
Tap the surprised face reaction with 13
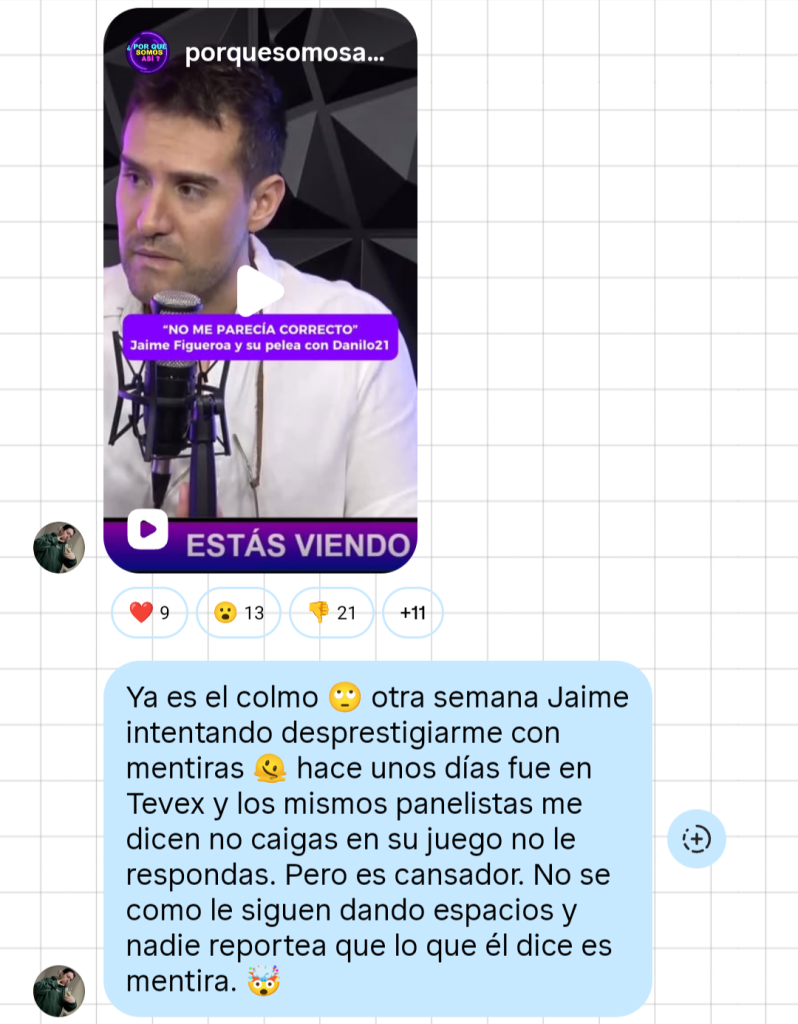[x=239, y=613]
